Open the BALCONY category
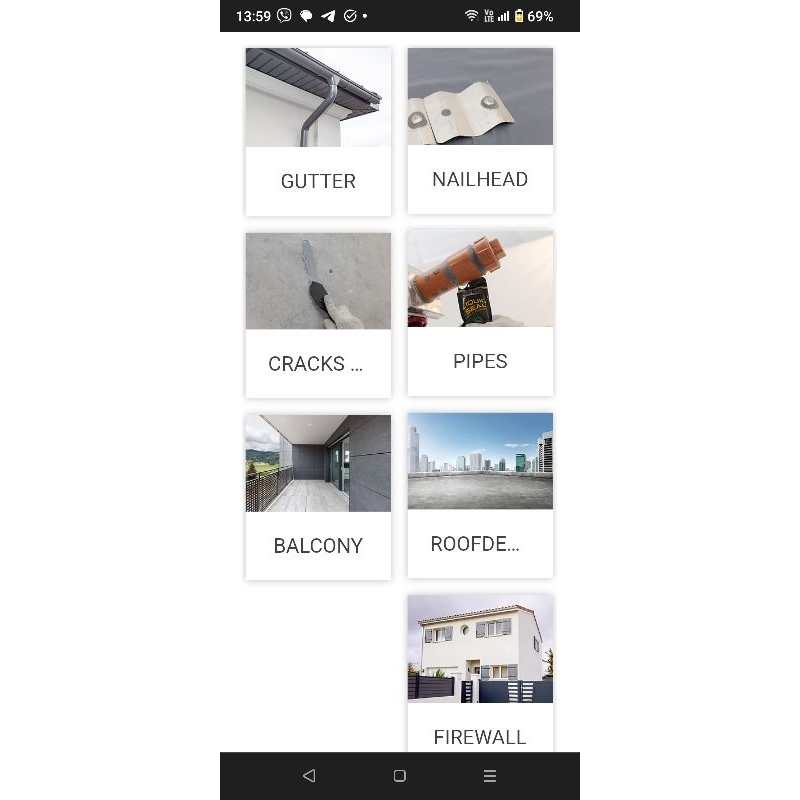Viewport: 800px width, 800px height. [318, 497]
